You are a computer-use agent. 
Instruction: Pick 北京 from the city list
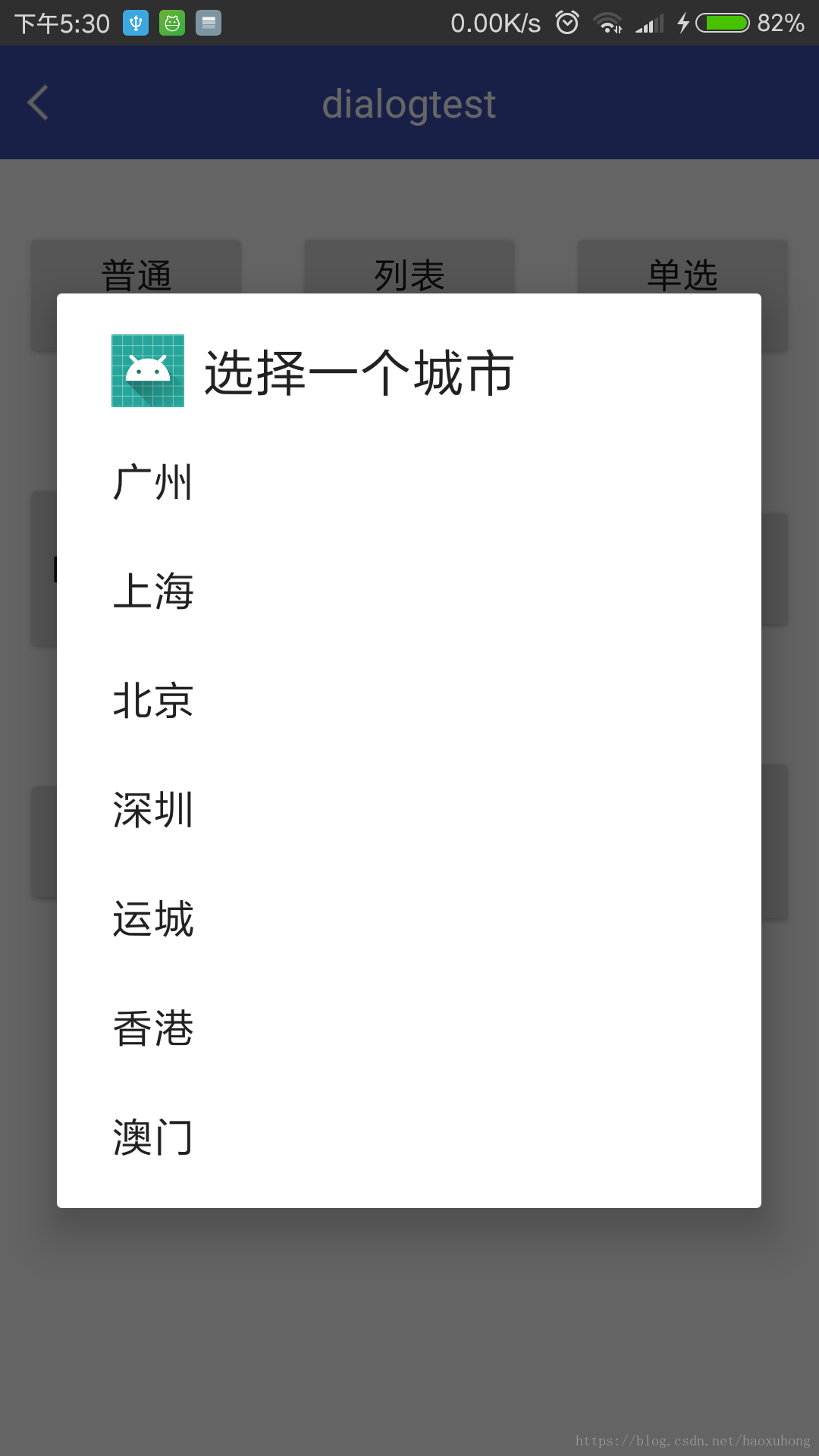(409, 701)
